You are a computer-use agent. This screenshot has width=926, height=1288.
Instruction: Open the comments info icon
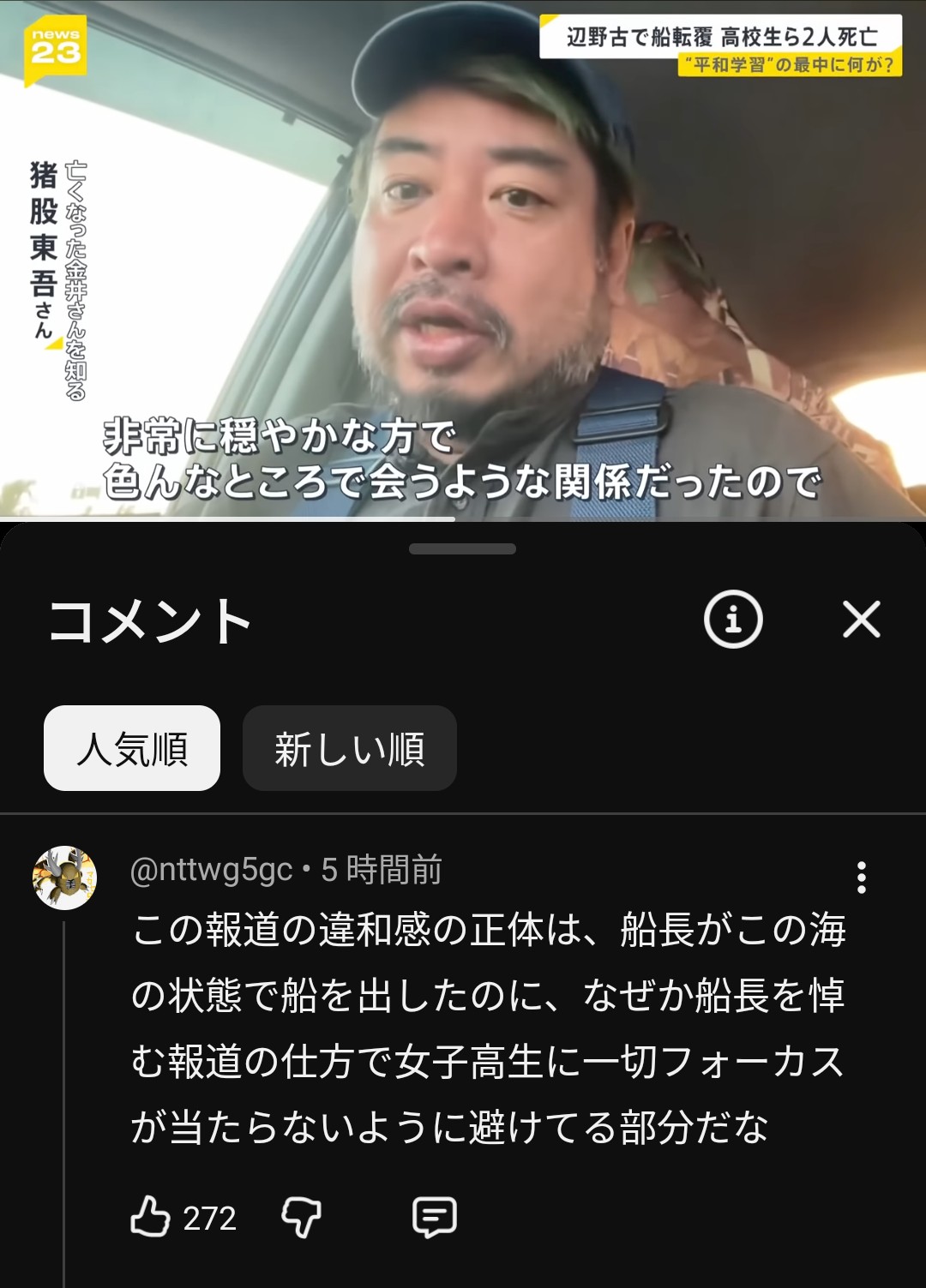point(733,619)
